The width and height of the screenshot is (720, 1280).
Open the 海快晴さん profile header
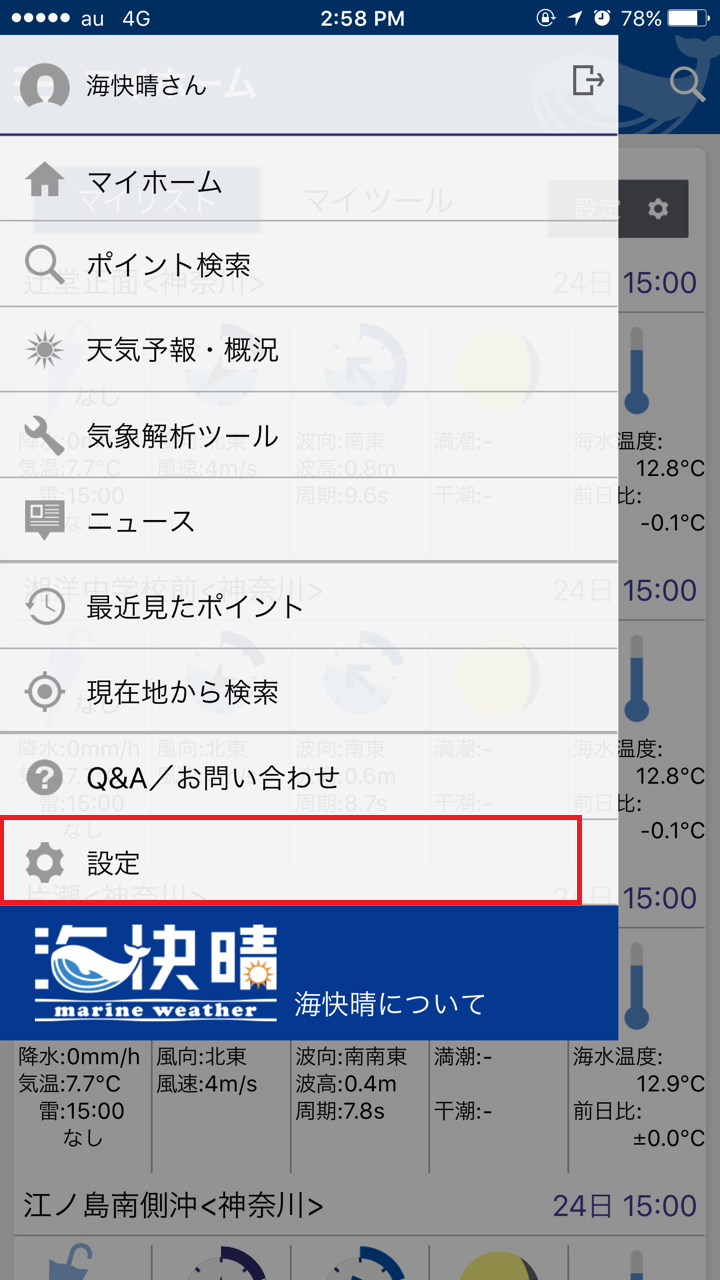(x=280, y=85)
